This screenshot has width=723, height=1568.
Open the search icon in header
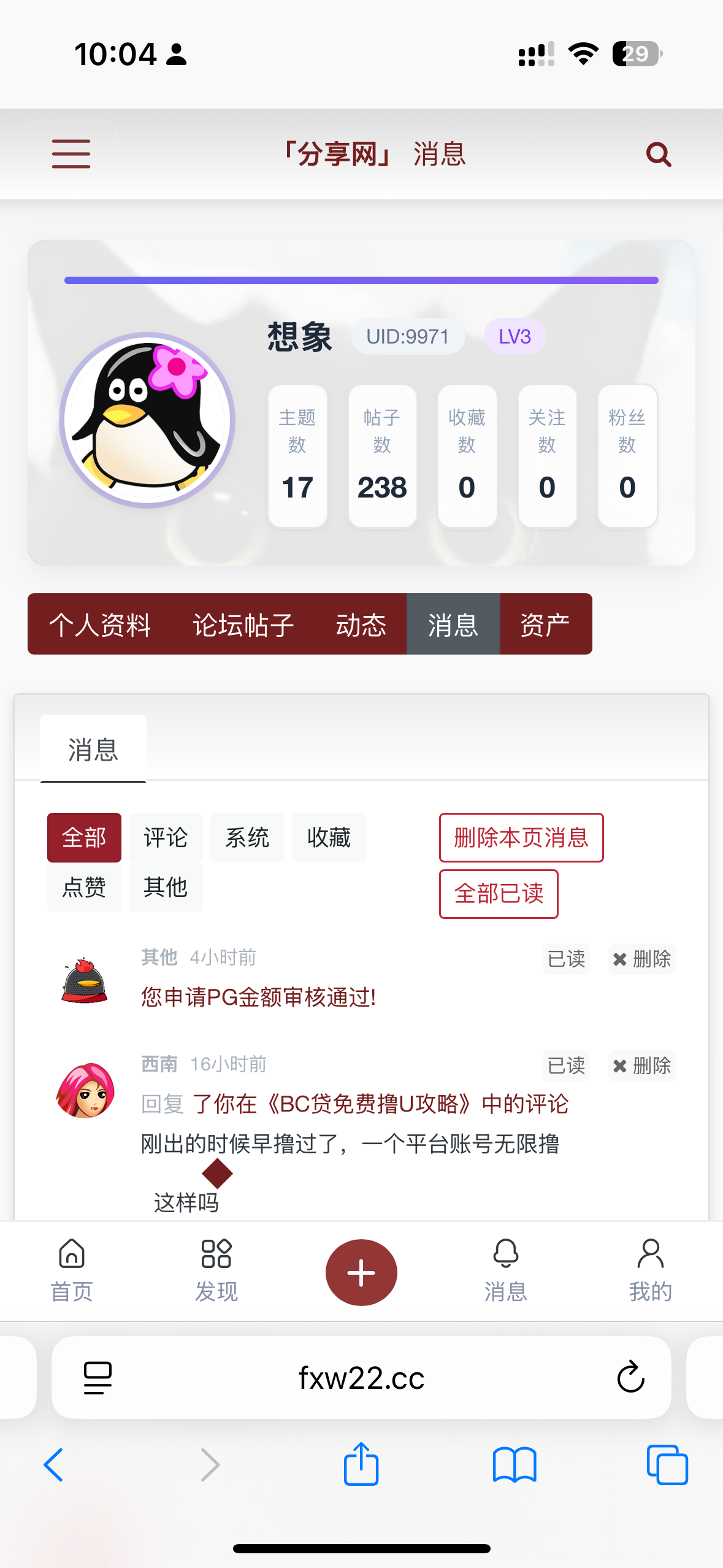coord(658,155)
